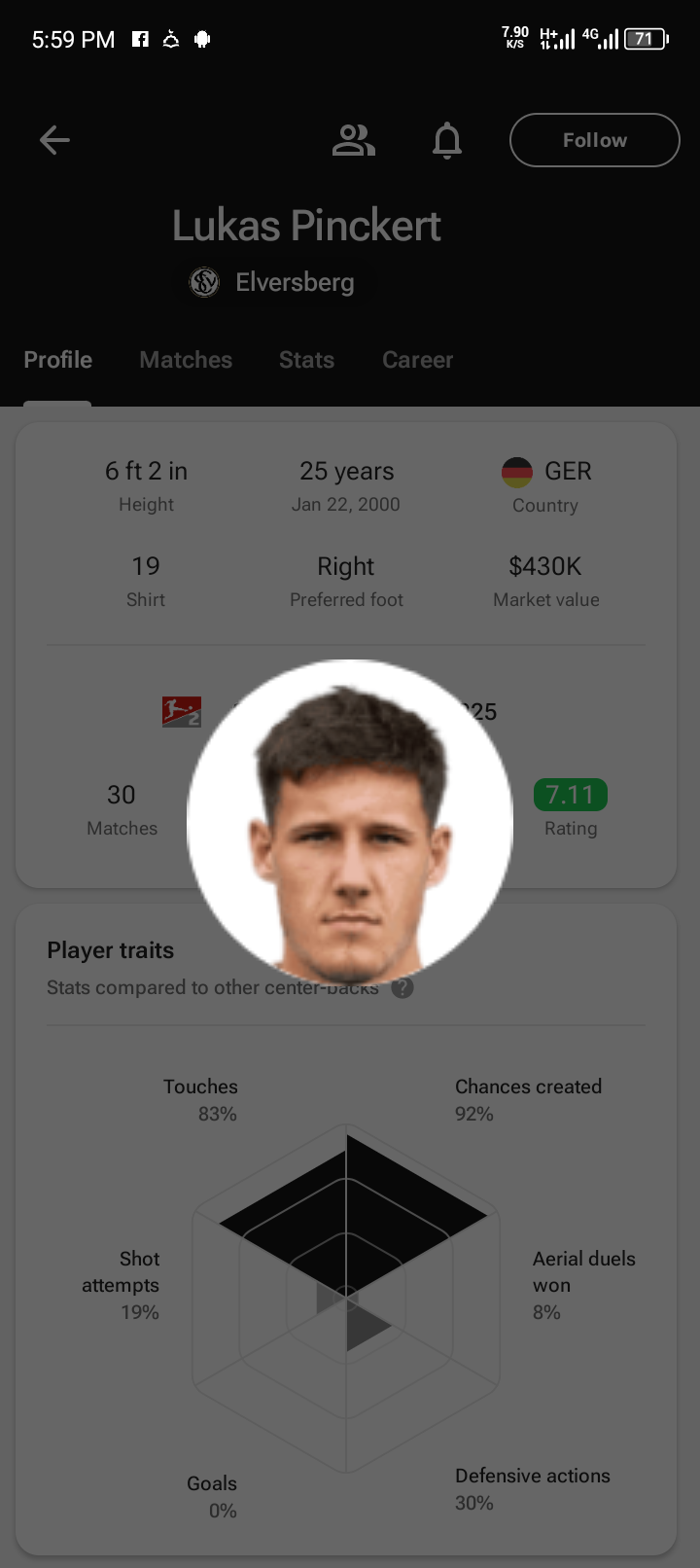Tap the enlarged player photo

point(350,822)
